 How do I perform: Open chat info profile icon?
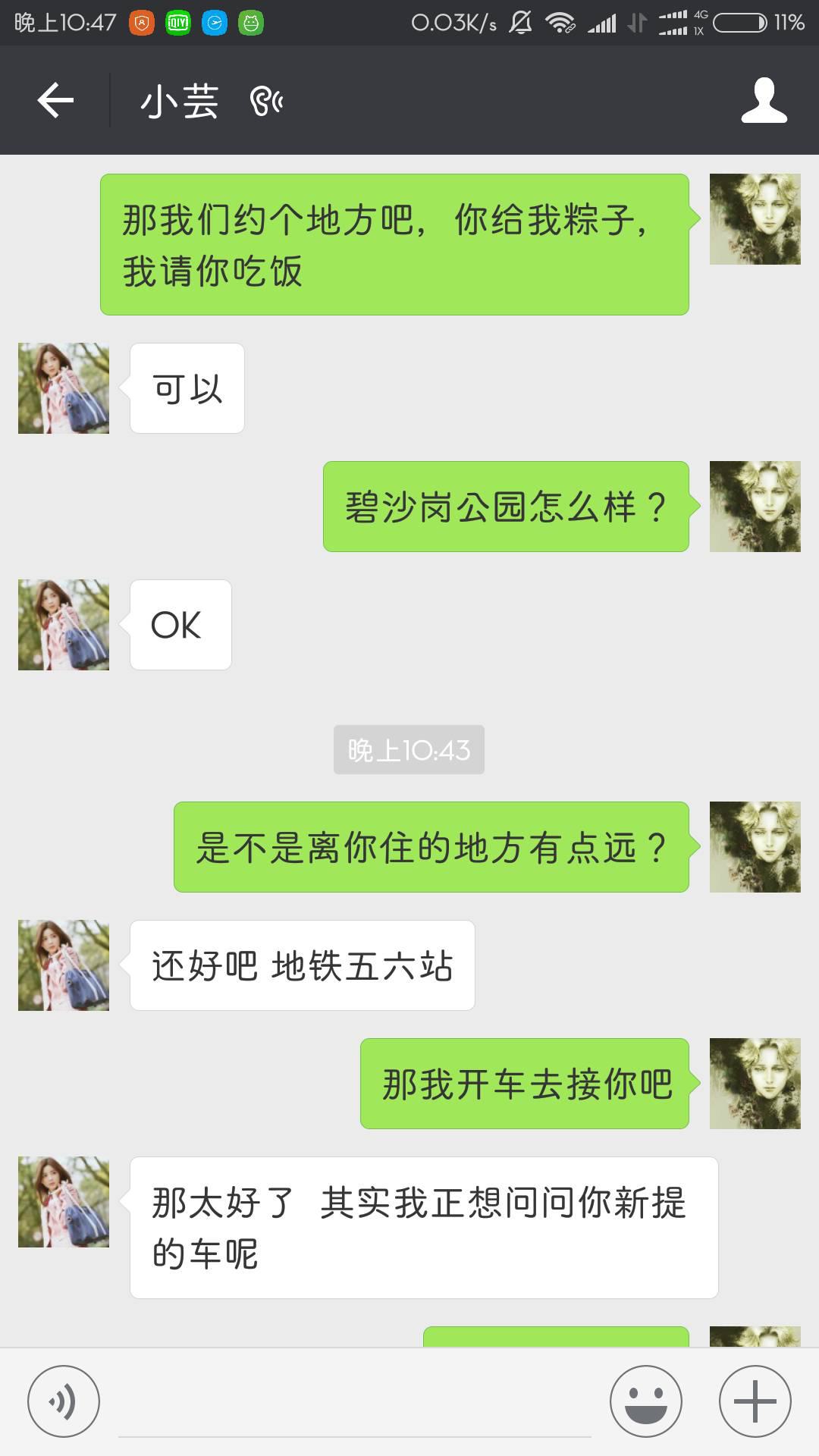764,100
